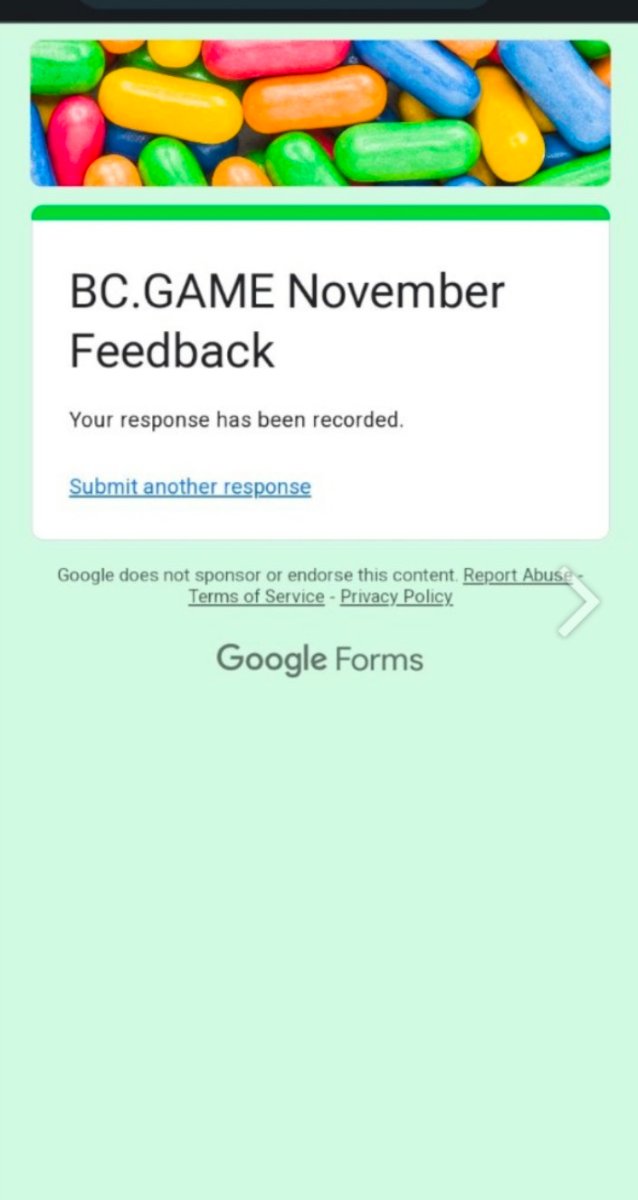View the Terms of Service
Viewport: 638px width, 1200px height.
256,597
